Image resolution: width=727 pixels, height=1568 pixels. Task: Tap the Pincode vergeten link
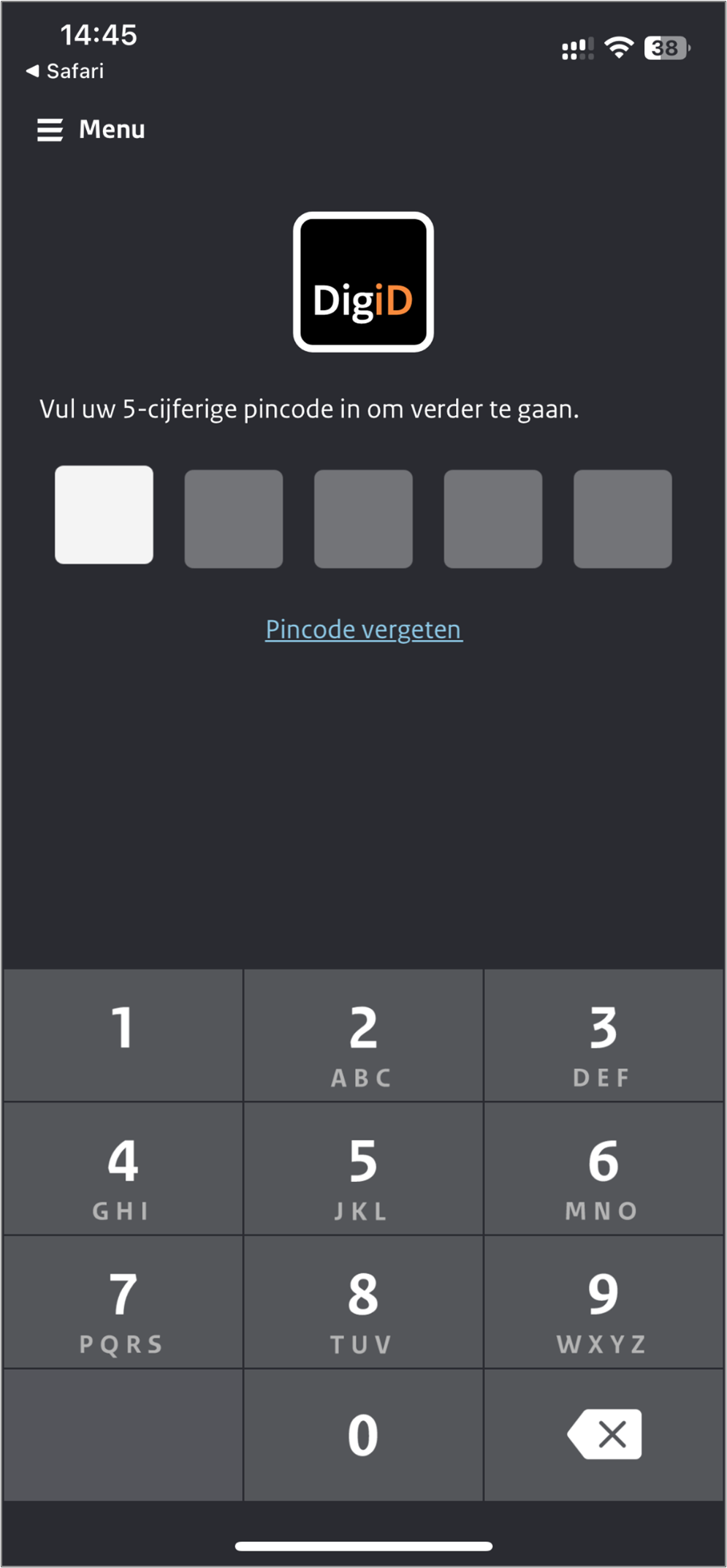click(x=363, y=629)
